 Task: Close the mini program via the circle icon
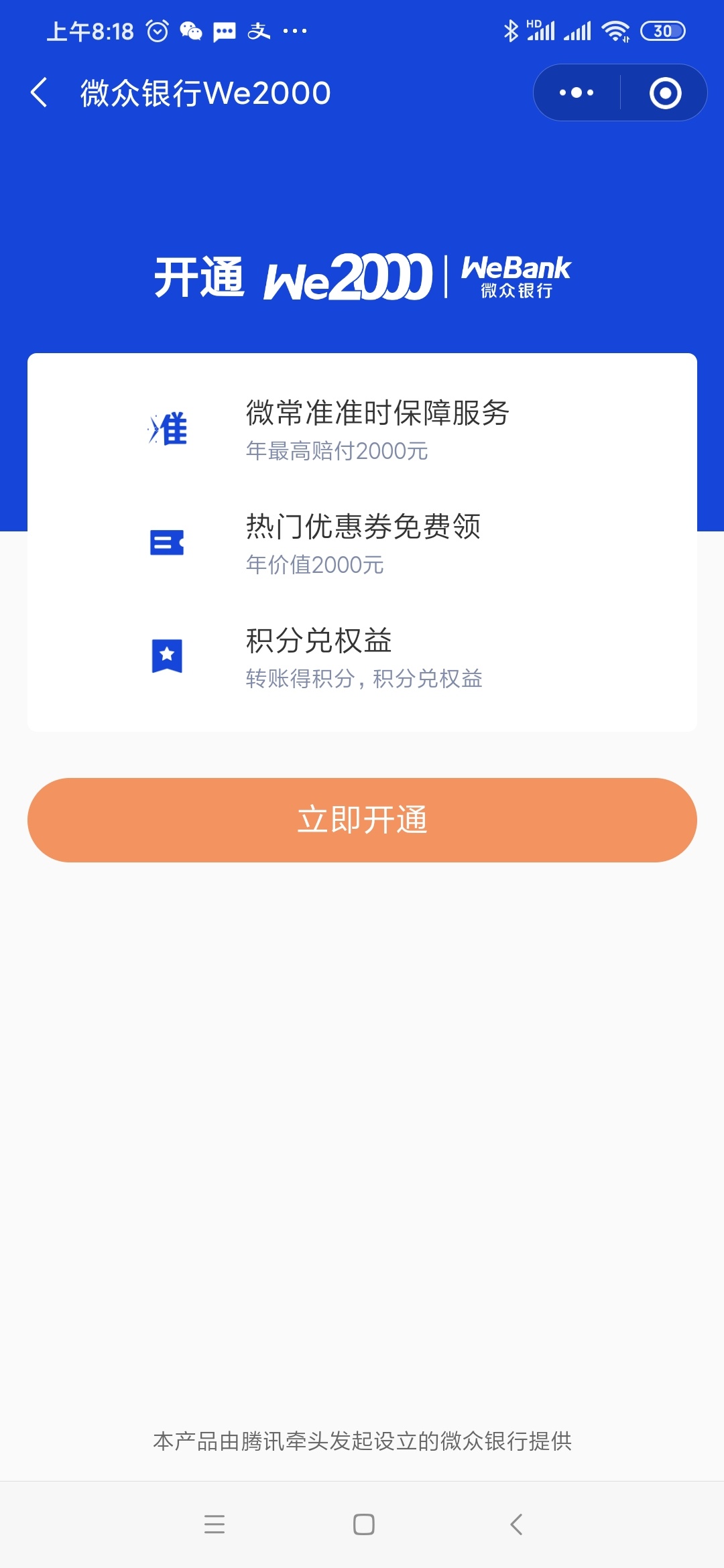tap(665, 92)
